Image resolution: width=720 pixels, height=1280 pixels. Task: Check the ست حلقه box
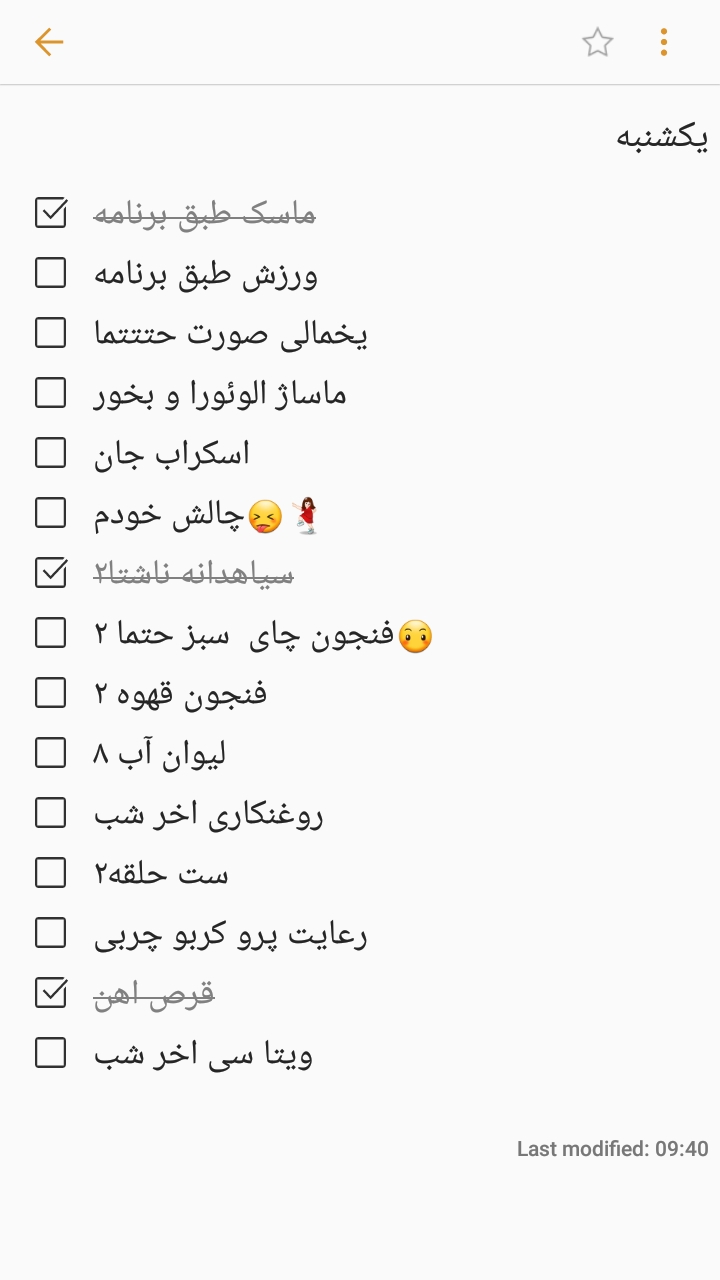[x=51, y=873]
